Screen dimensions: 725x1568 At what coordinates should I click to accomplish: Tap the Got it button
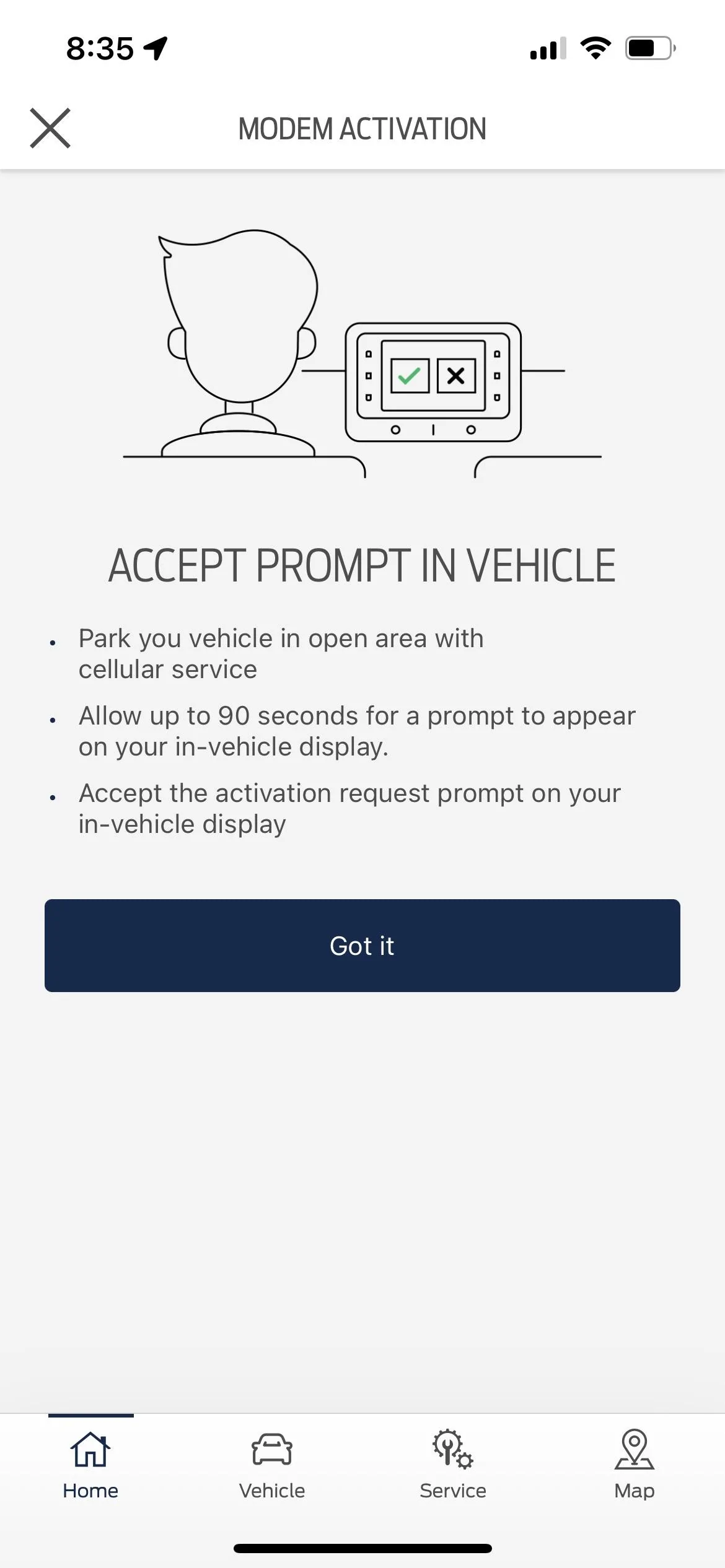point(362,945)
